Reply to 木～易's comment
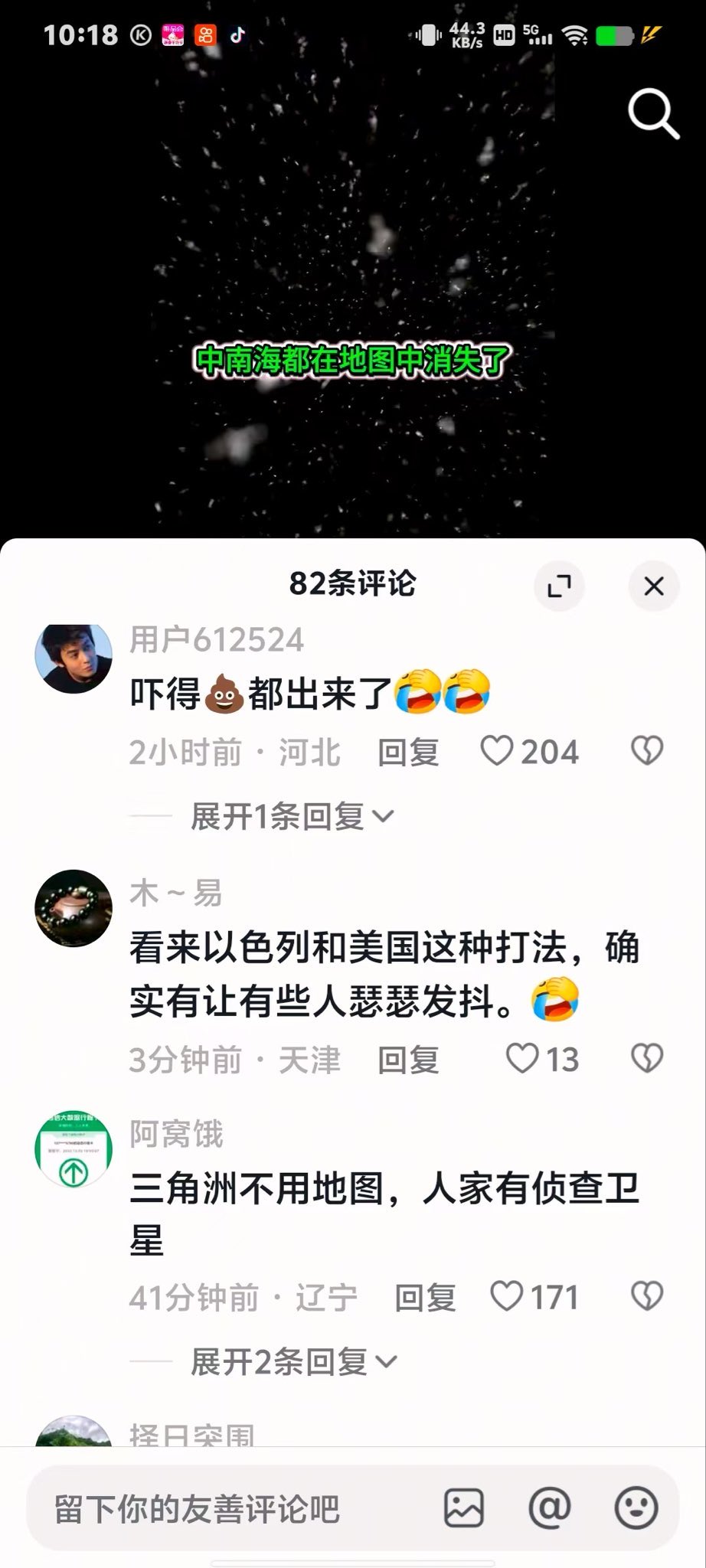 coord(408,1060)
